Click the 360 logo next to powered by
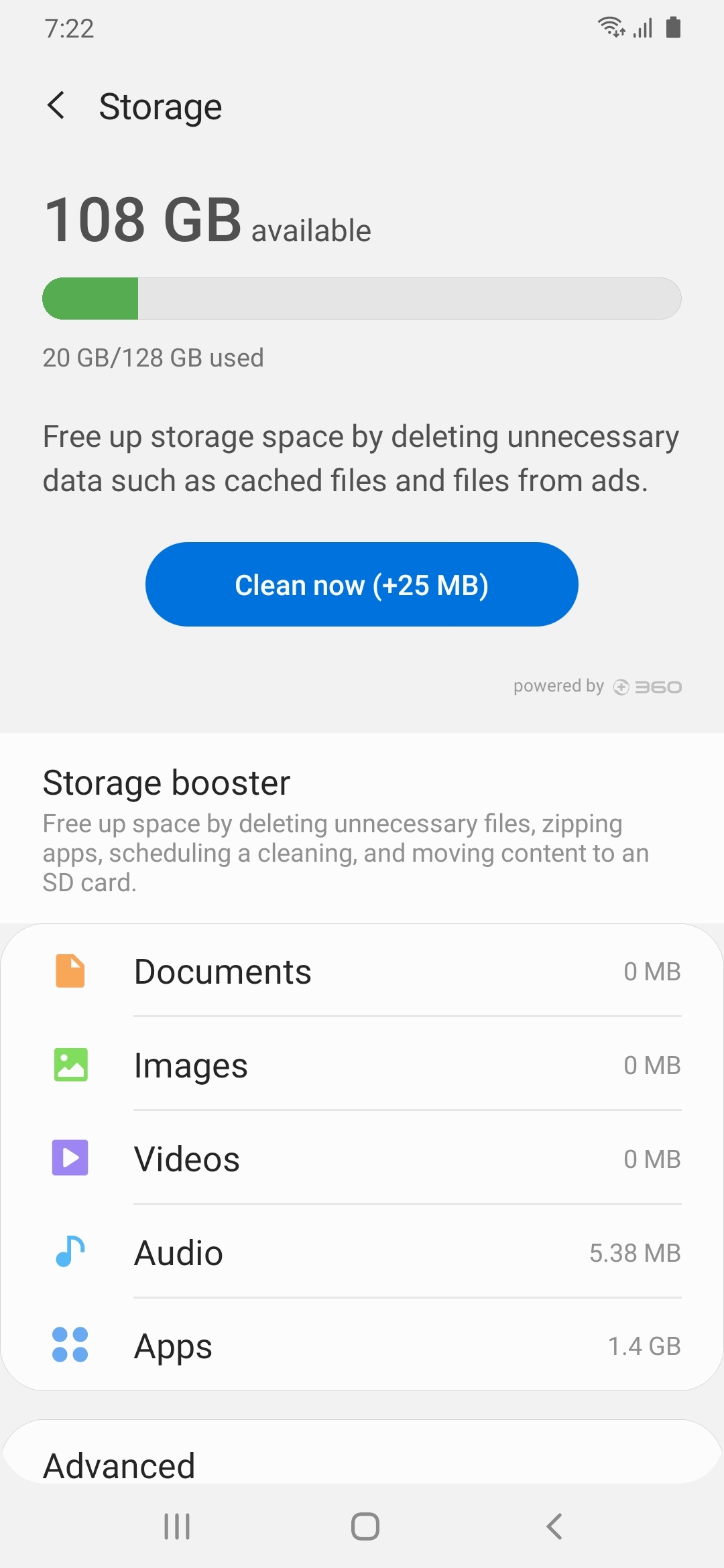724x1568 pixels. 647,686
